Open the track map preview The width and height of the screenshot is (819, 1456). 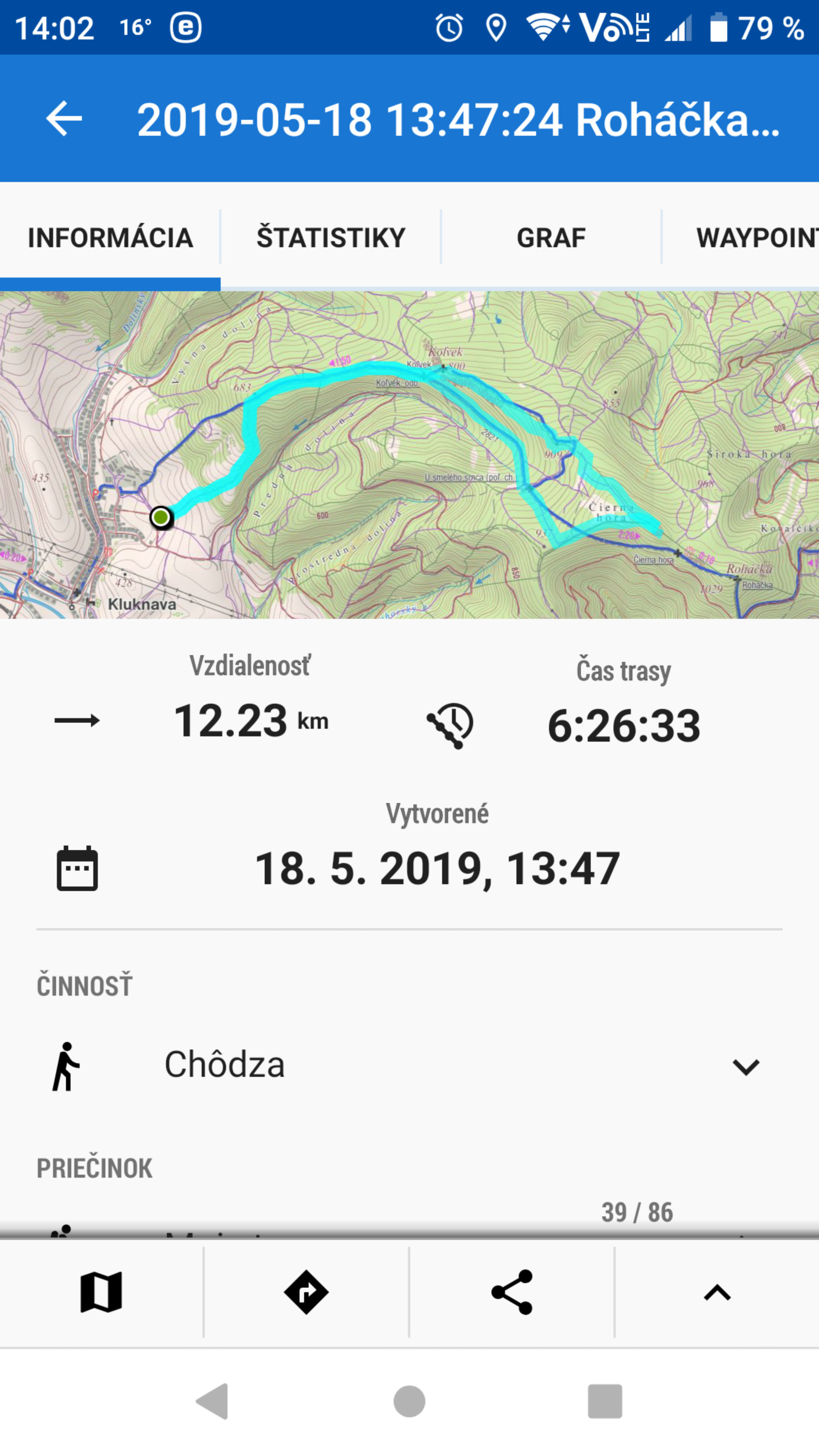click(x=409, y=455)
